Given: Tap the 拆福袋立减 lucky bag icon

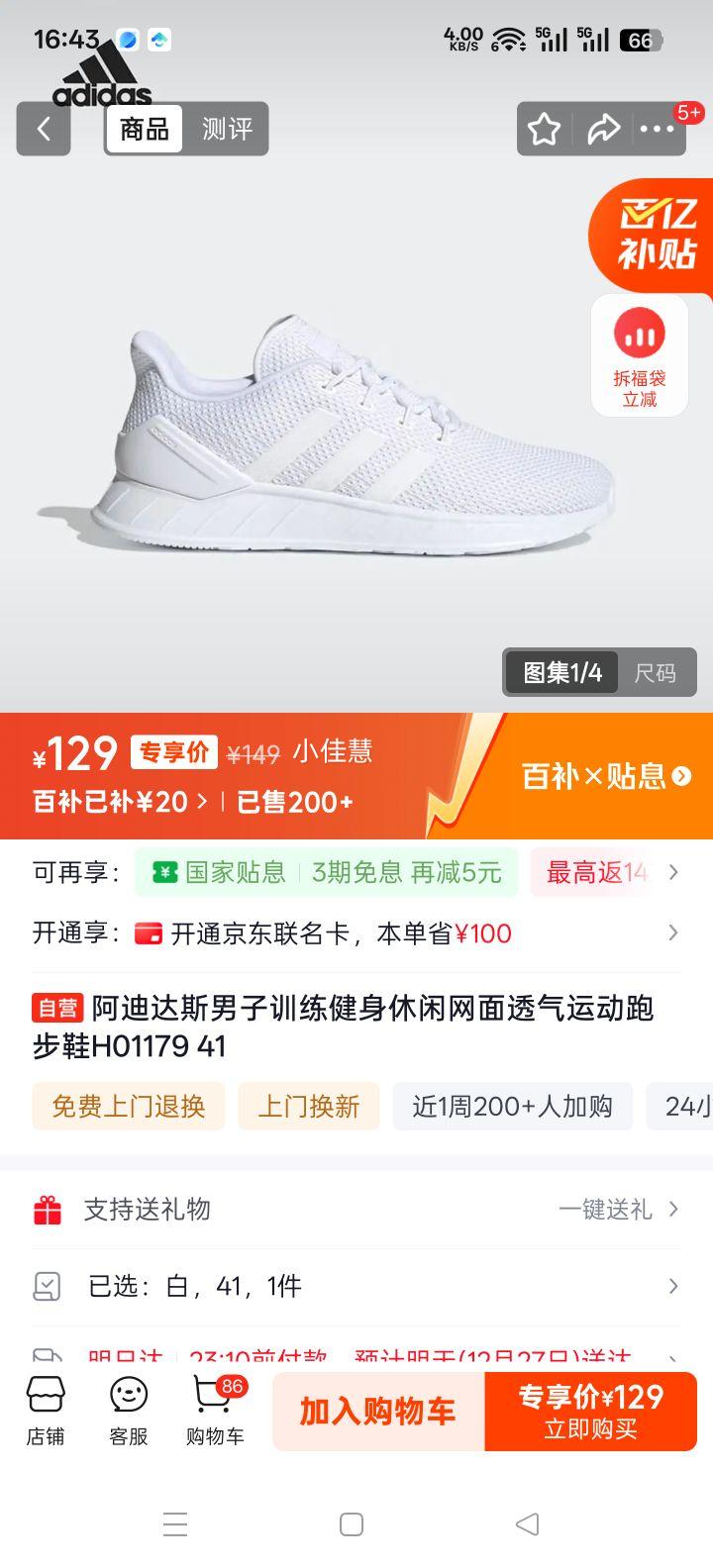Looking at the screenshot, I should pos(640,354).
